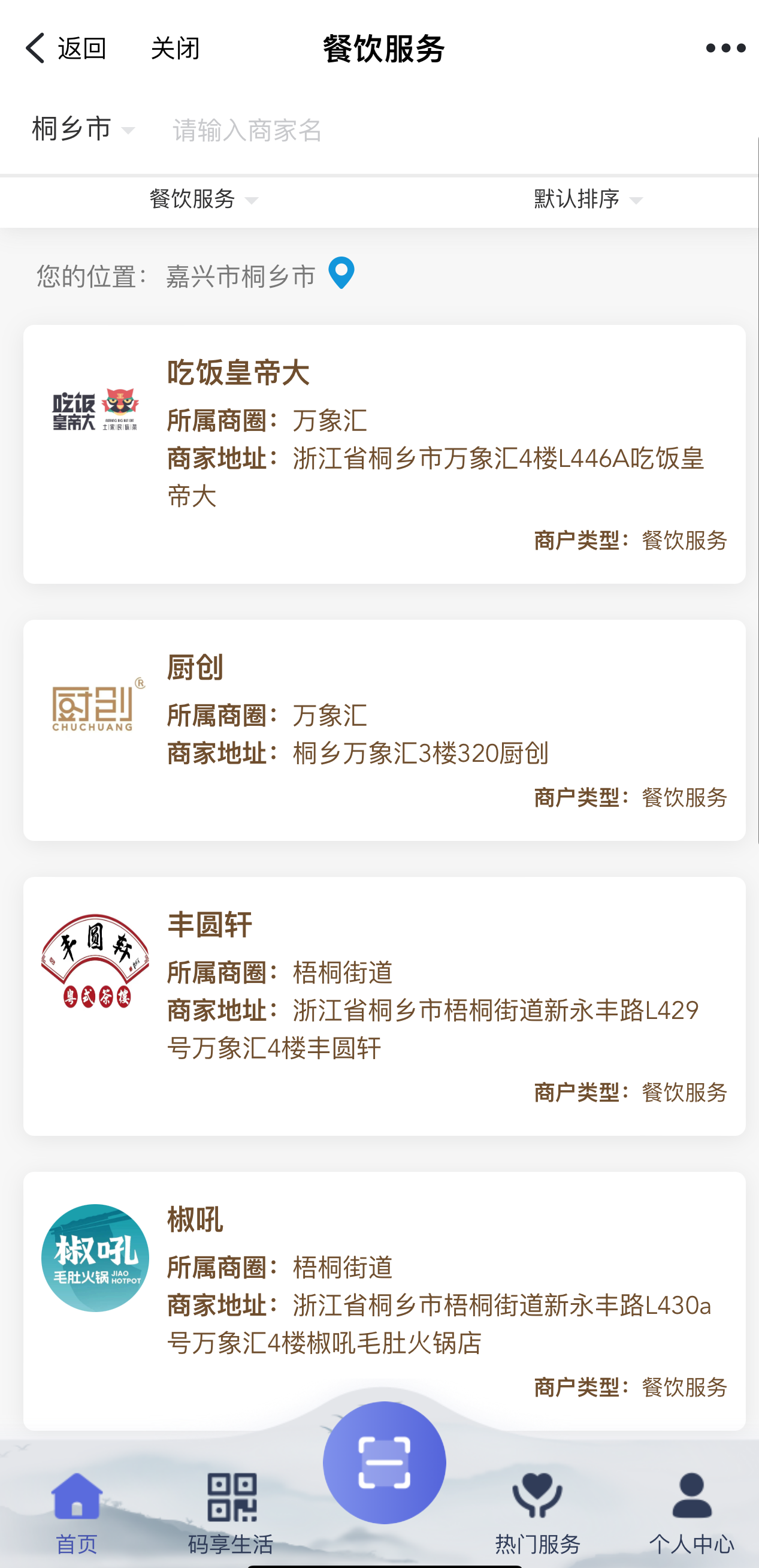Open the three-dot overflow menu
Viewport: 759px width, 1568px height.
[725, 47]
